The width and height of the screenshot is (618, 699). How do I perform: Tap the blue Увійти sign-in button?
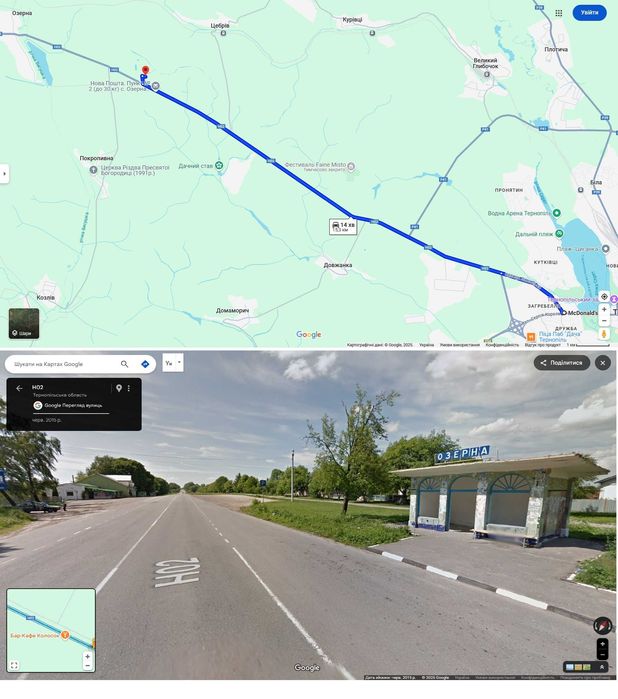pos(589,13)
